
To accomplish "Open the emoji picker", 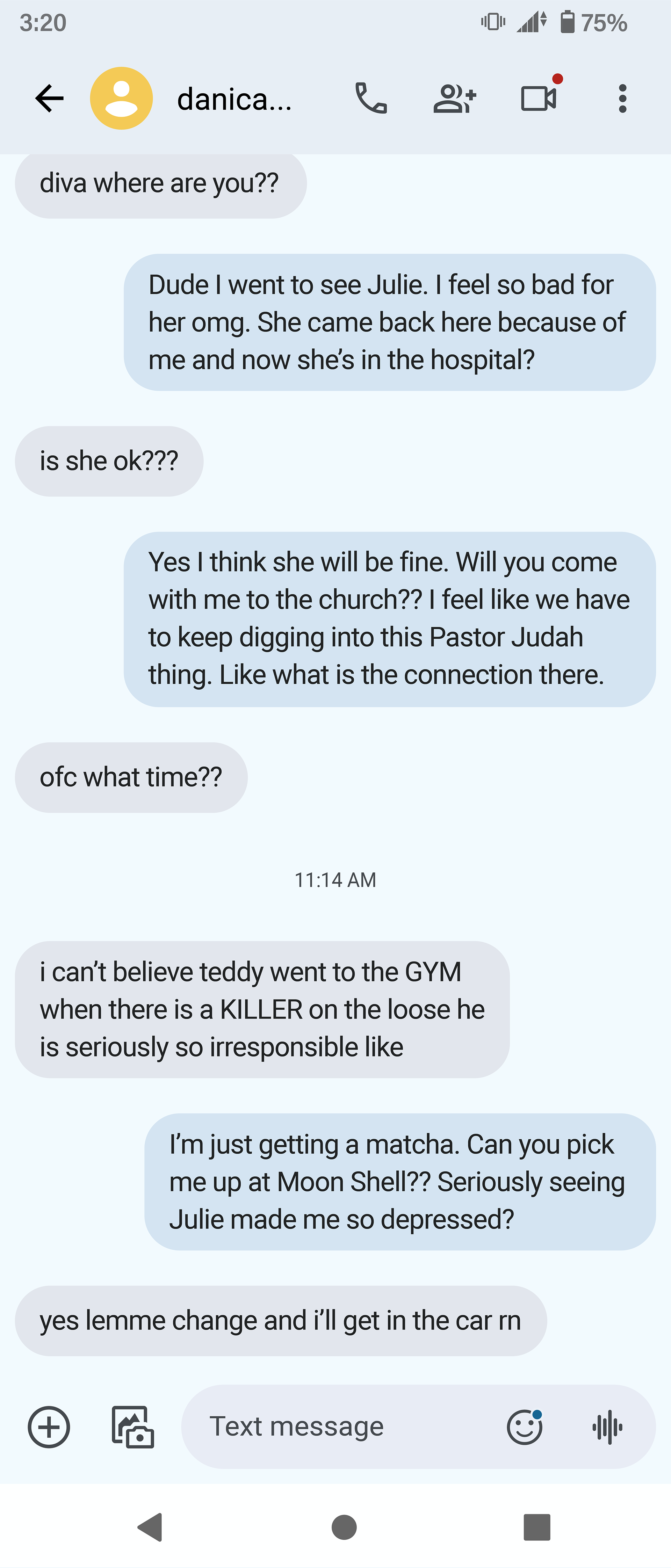I will click(x=524, y=1426).
